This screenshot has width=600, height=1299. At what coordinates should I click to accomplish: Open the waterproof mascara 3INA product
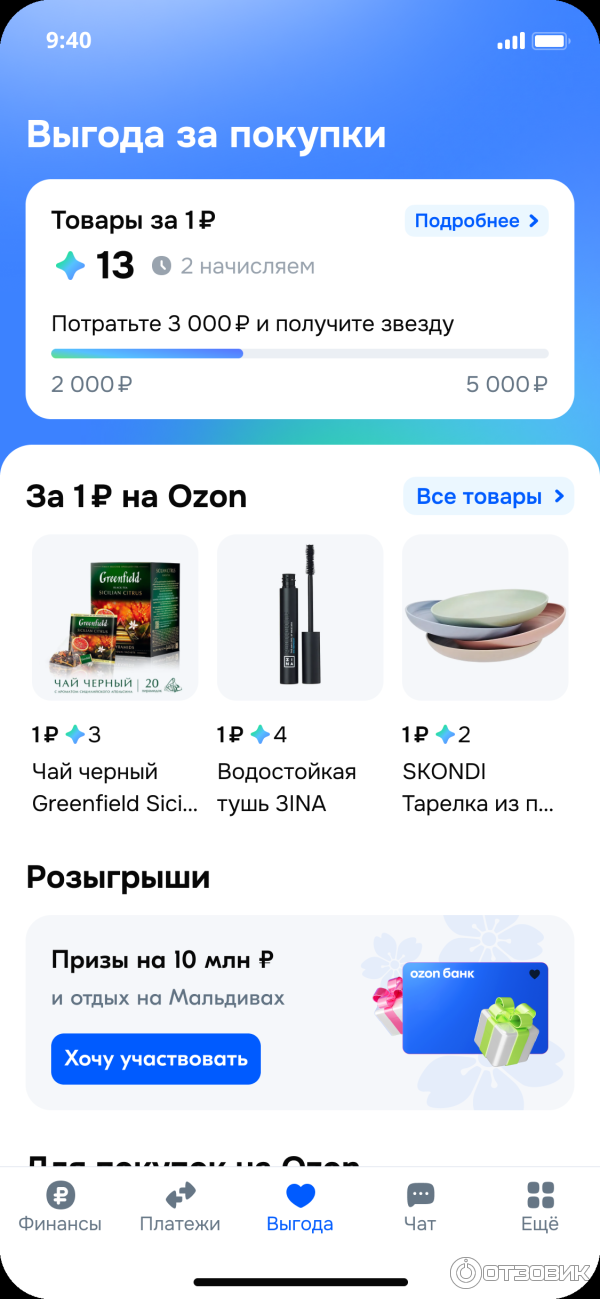coord(300,618)
